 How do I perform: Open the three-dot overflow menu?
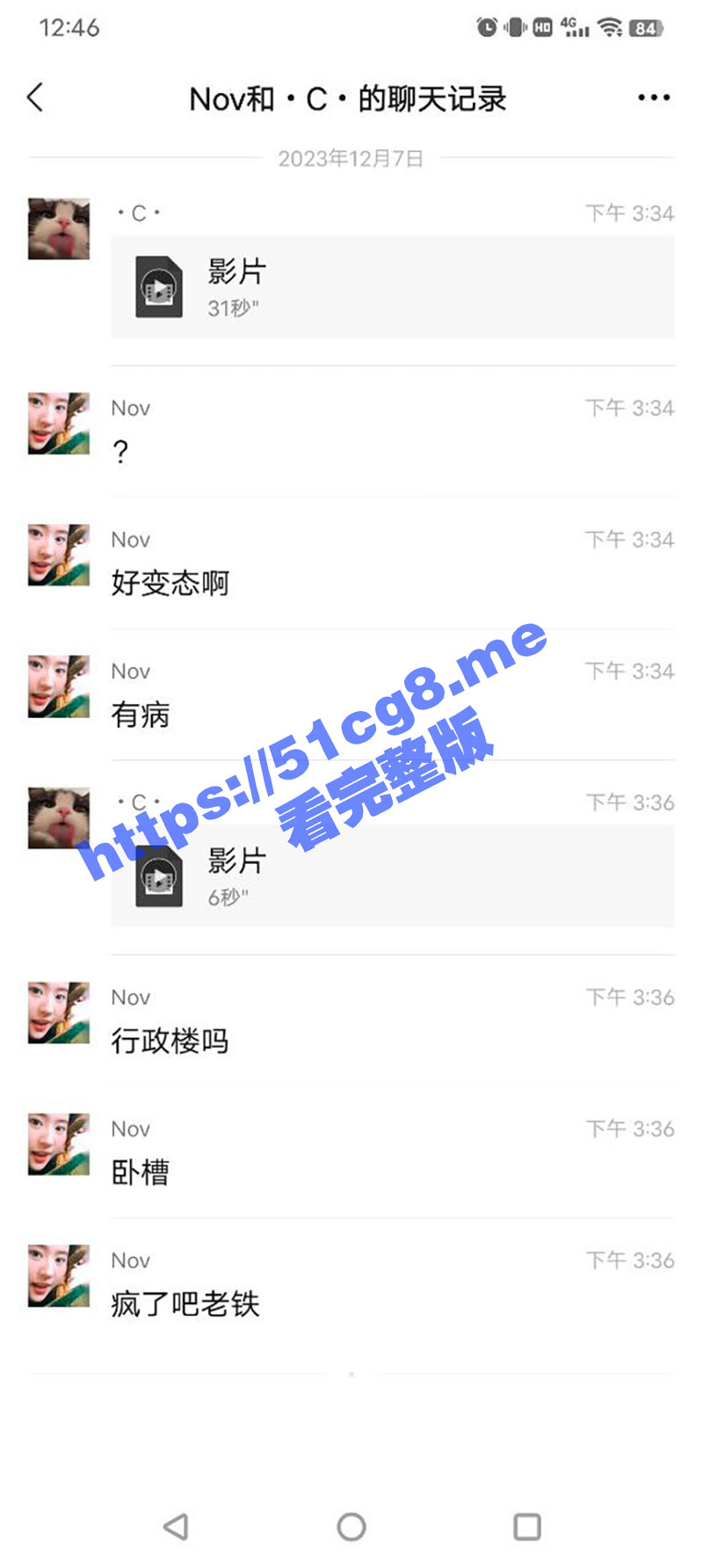[654, 98]
